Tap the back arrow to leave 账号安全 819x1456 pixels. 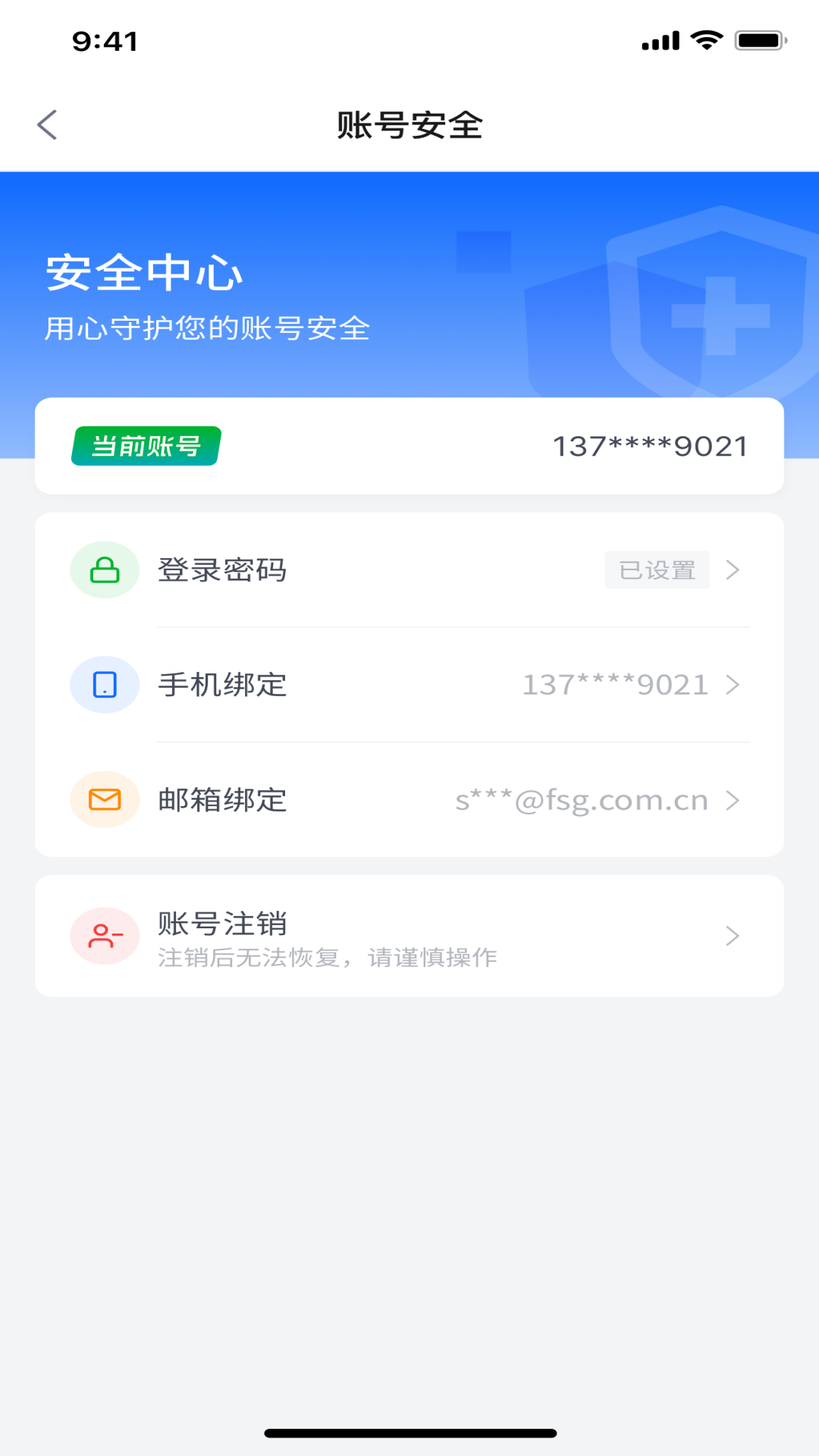pos(48,124)
